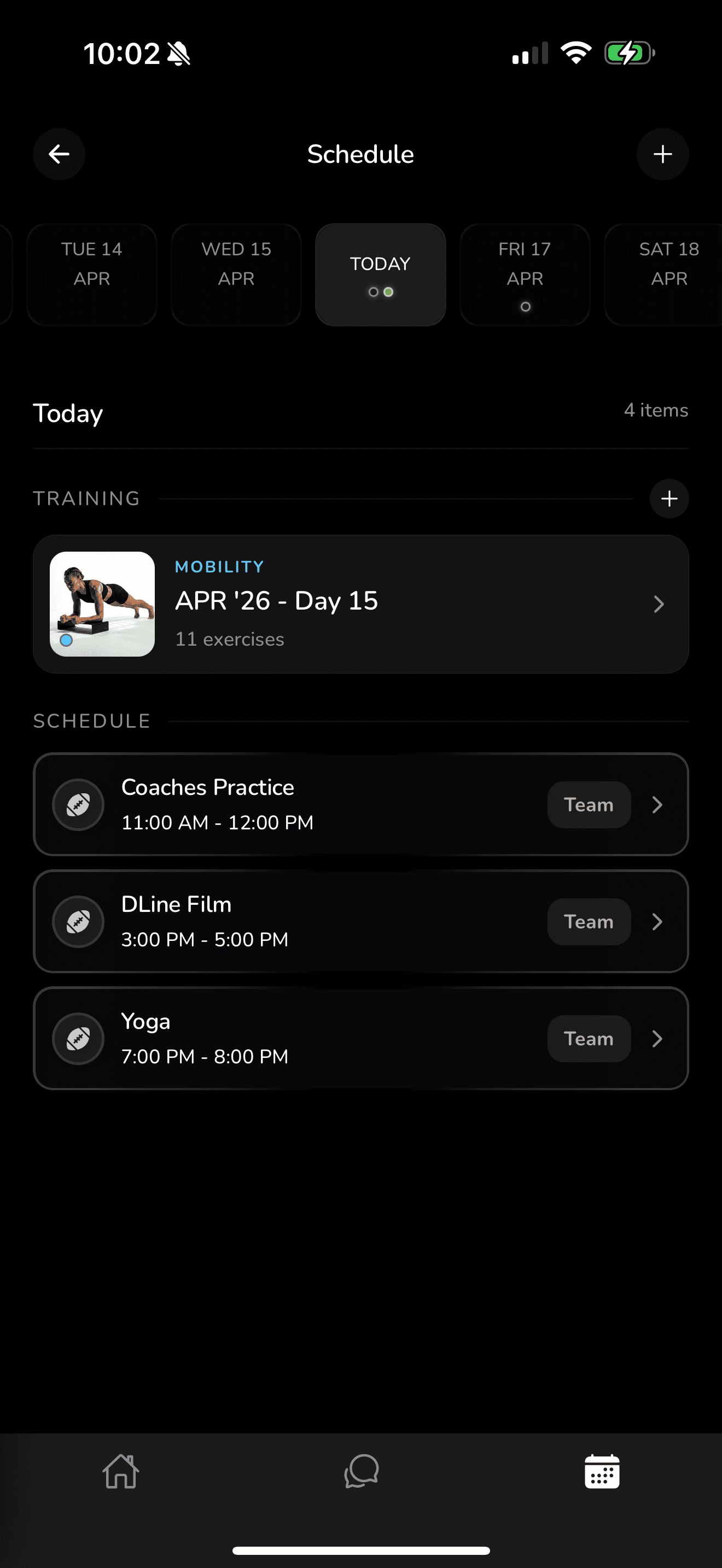Viewport: 722px width, 1568px height.
Task: Open the Mobility workout thumbnail image
Action: tap(102, 604)
